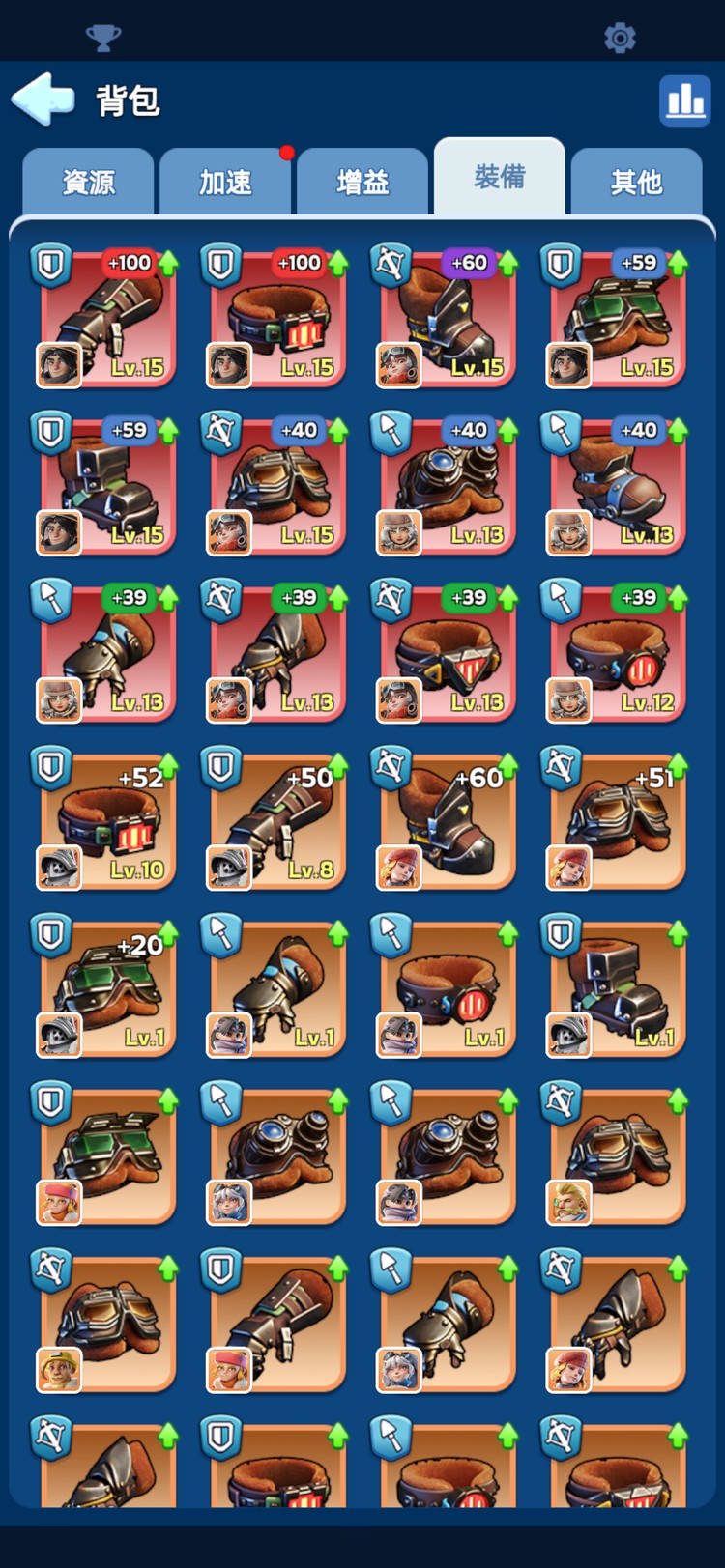Viewport: 725px width, 1568px height.
Task: Open the statistics chart icon
Action: coord(684,100)
